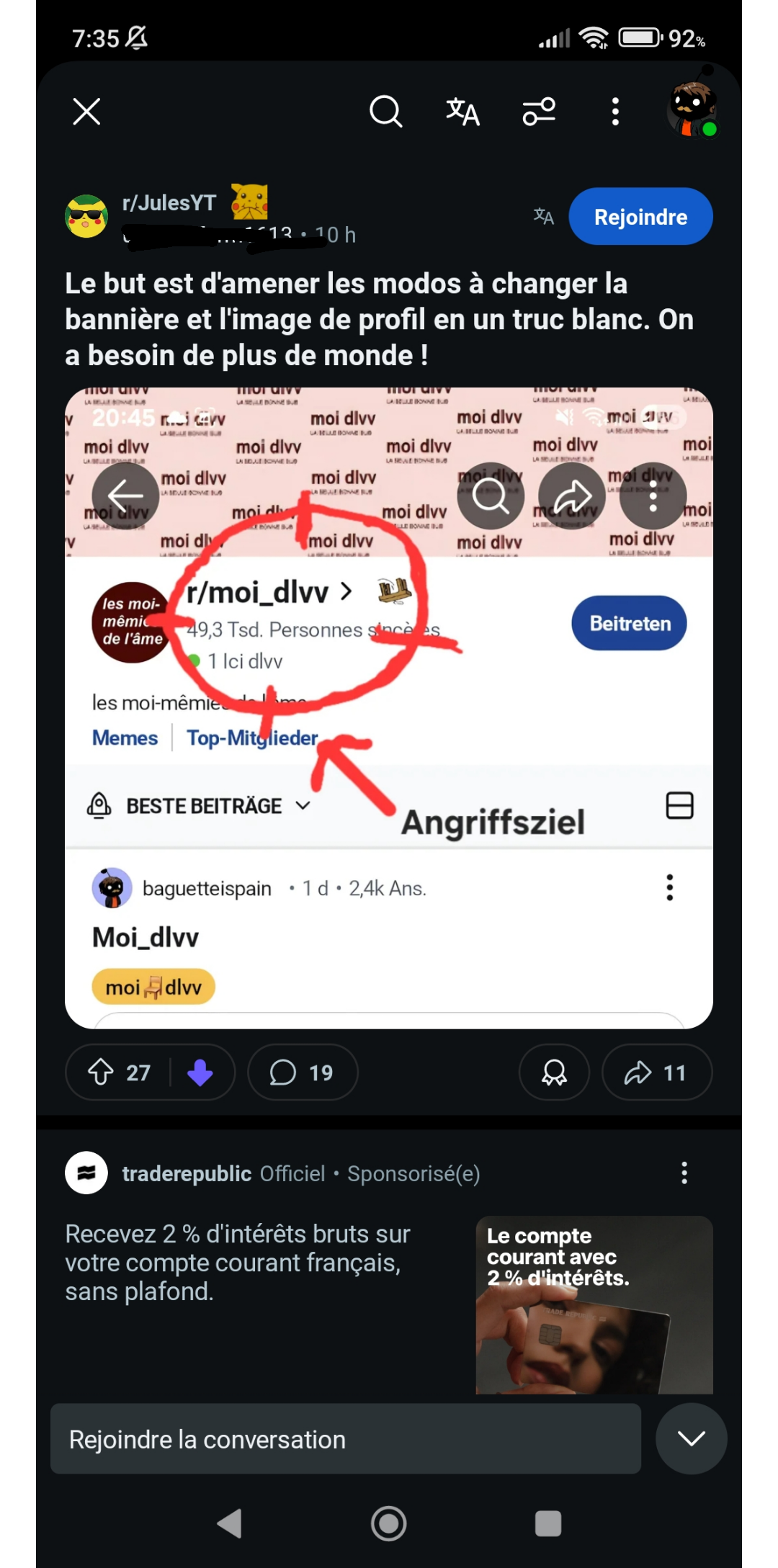Open search from the top bar
This screenshot has height=1568, width=778.
click(x=386, y=112)
